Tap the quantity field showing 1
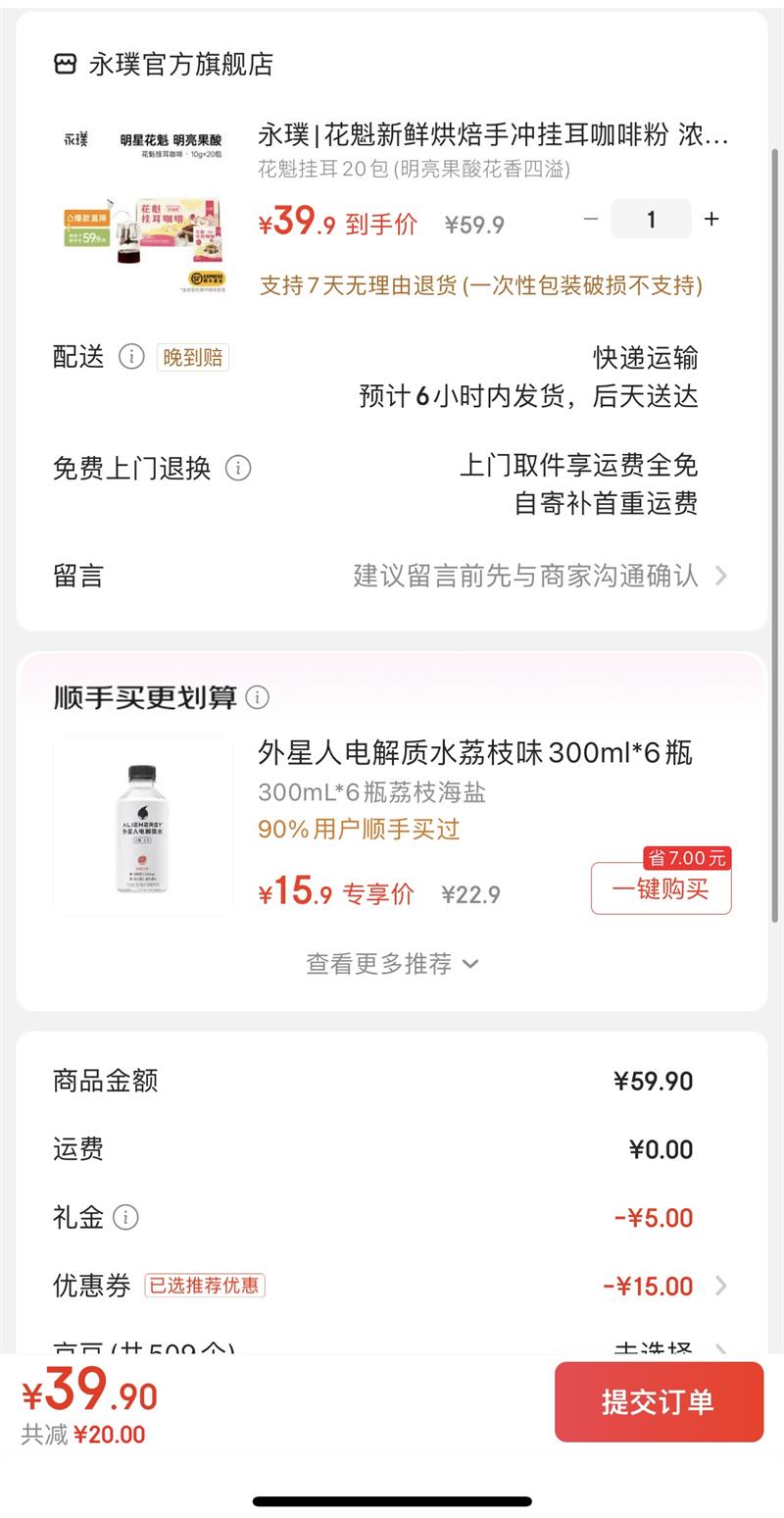Image resolution: width=784 pixels, height=1518 pixels. tap(651, 220)
